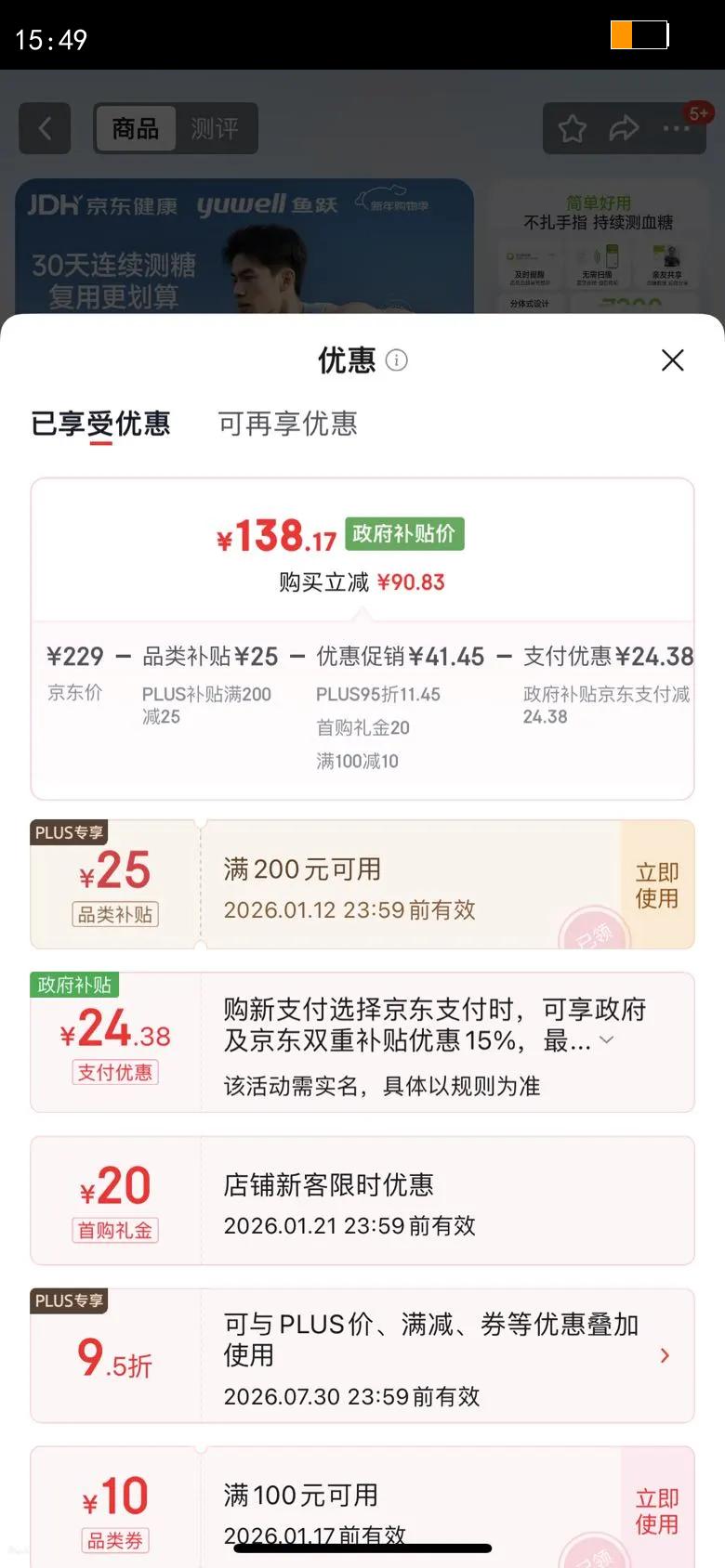Click 立即使用 on the ¥10 coupon
Screen dimensions: 725x1568
[x=656, y=1510]
